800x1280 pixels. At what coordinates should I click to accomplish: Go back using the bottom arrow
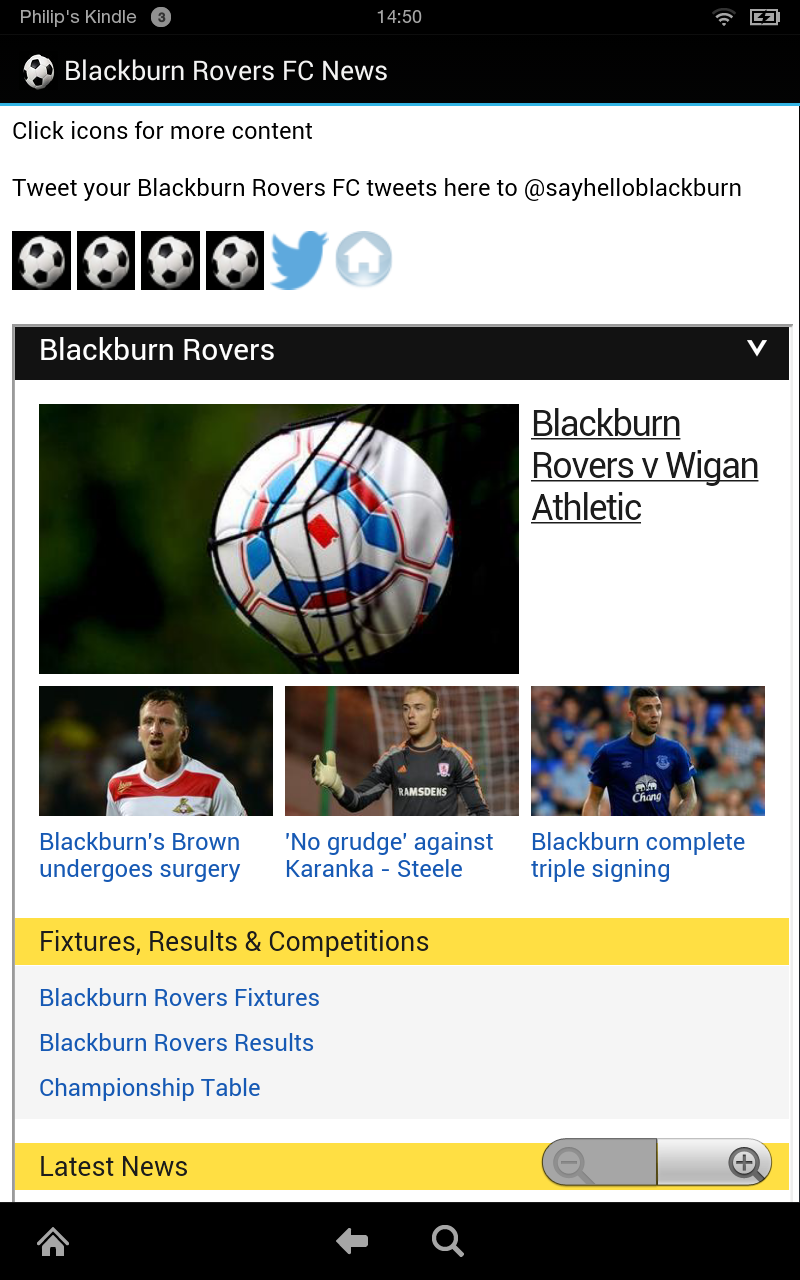click(352, 1242)
